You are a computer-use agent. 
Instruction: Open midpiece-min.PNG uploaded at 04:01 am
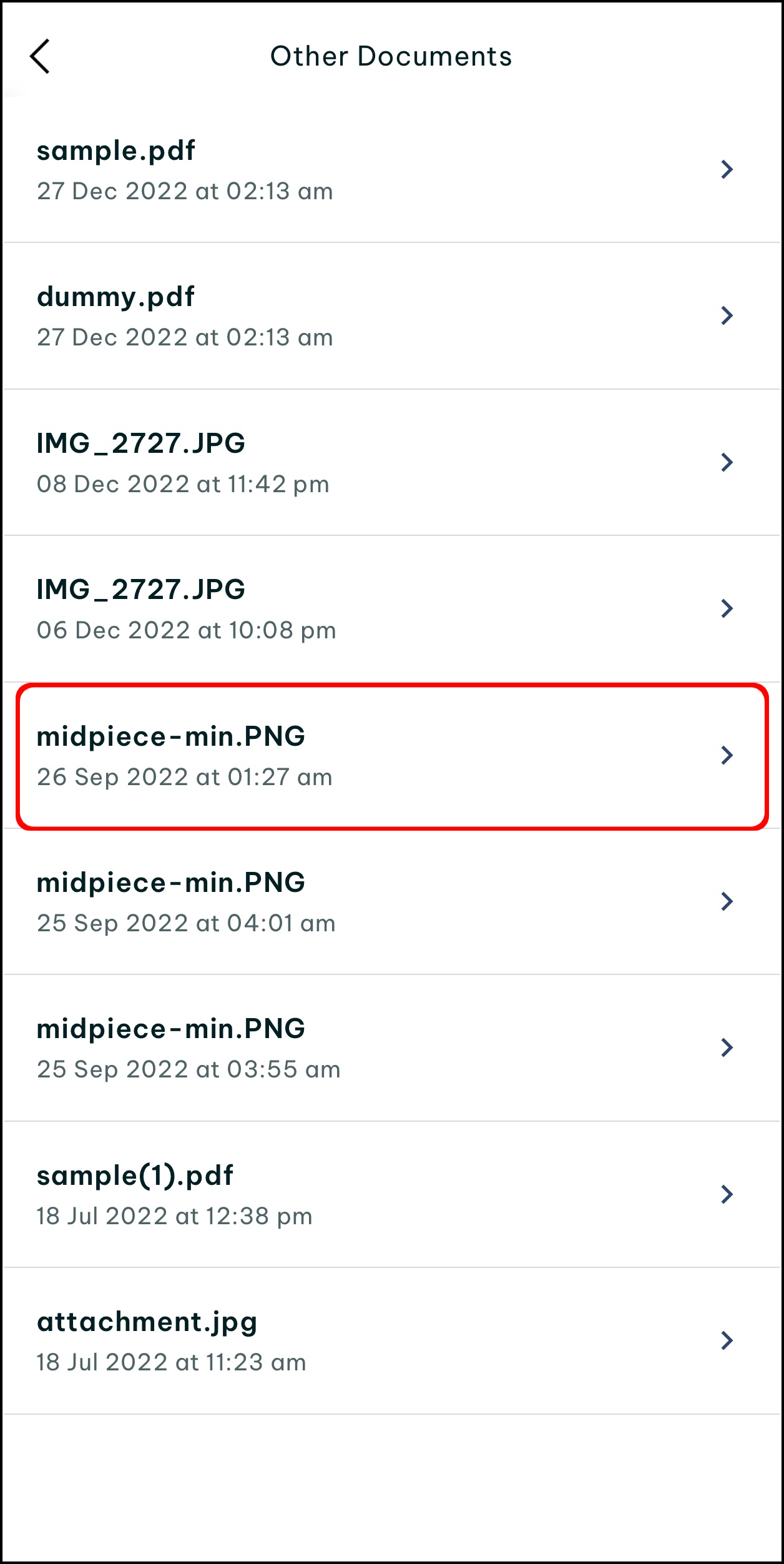click(391, 902)
